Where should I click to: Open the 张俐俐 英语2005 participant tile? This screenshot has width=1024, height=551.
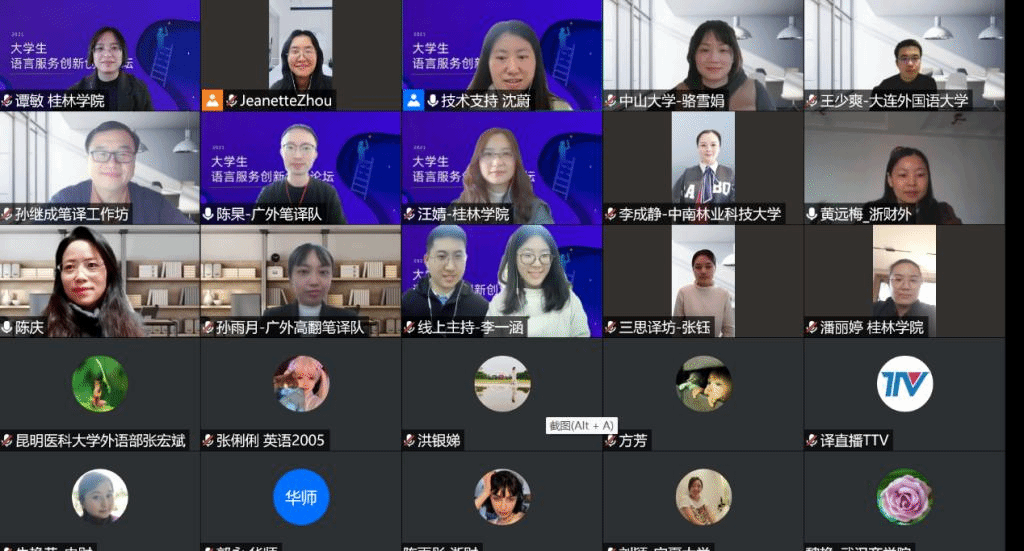click(x=301, y=393)
